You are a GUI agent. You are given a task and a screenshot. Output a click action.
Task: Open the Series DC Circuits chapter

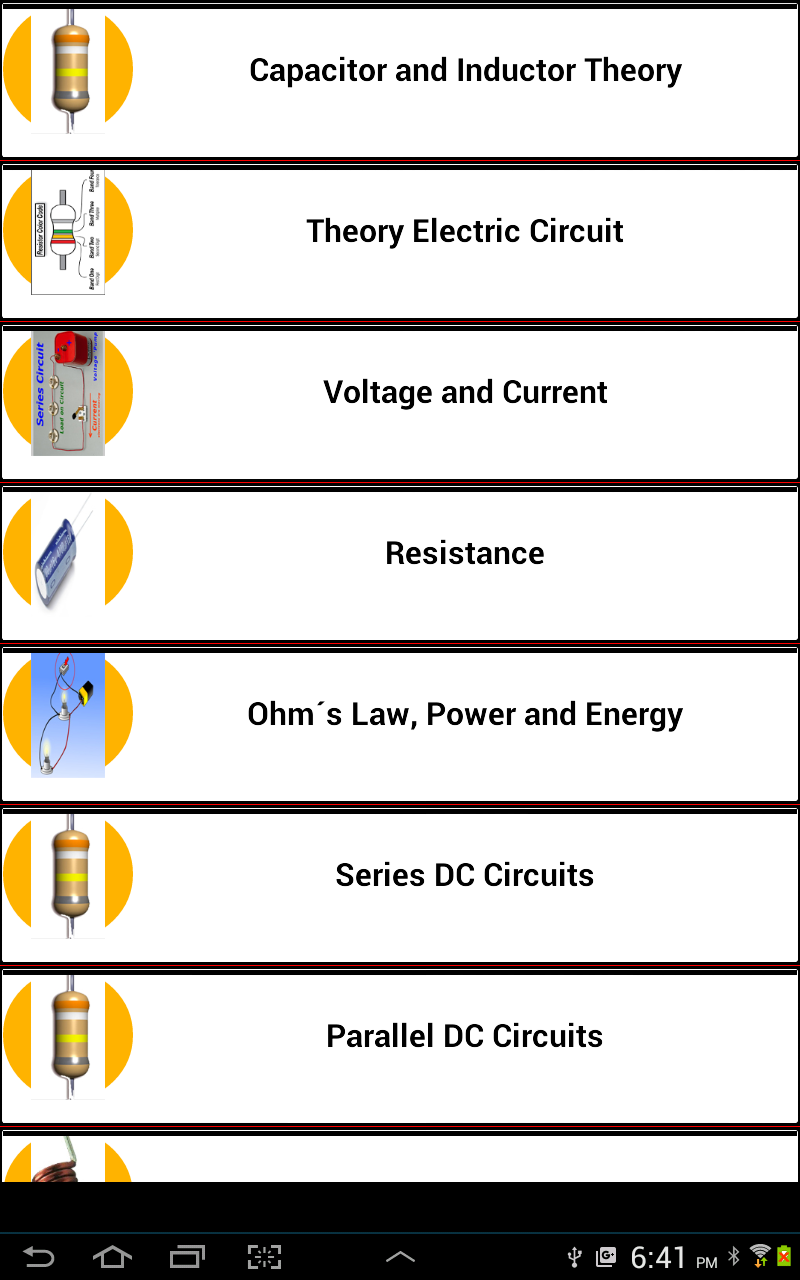[x=465, y=875]
